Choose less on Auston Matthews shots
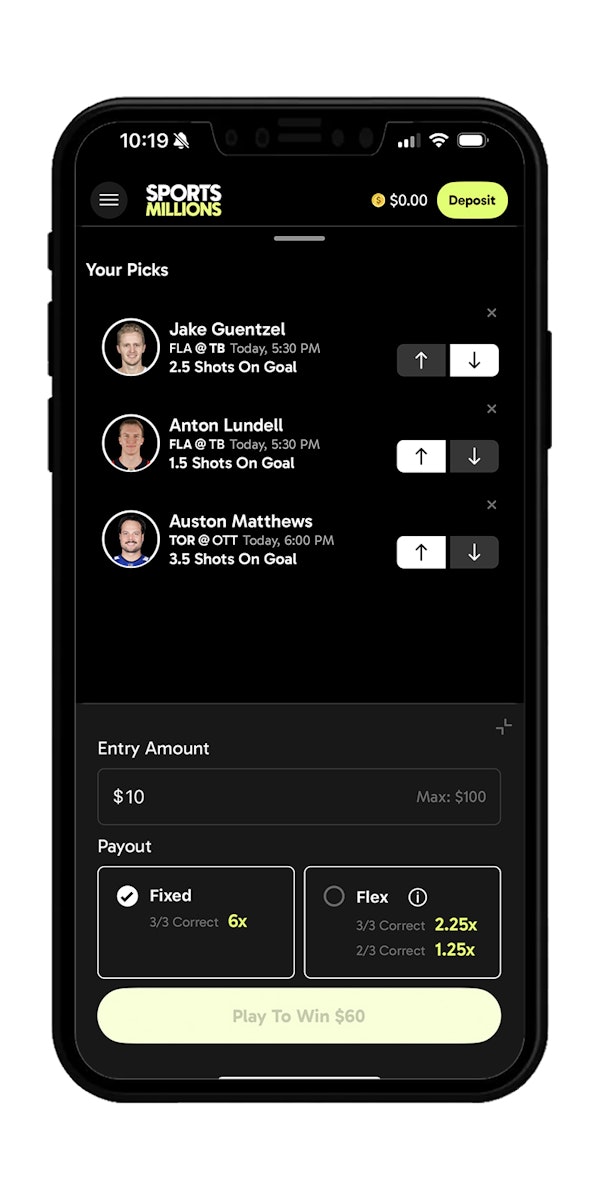This screenshot has width=600, height=1200. click(474, 552)
